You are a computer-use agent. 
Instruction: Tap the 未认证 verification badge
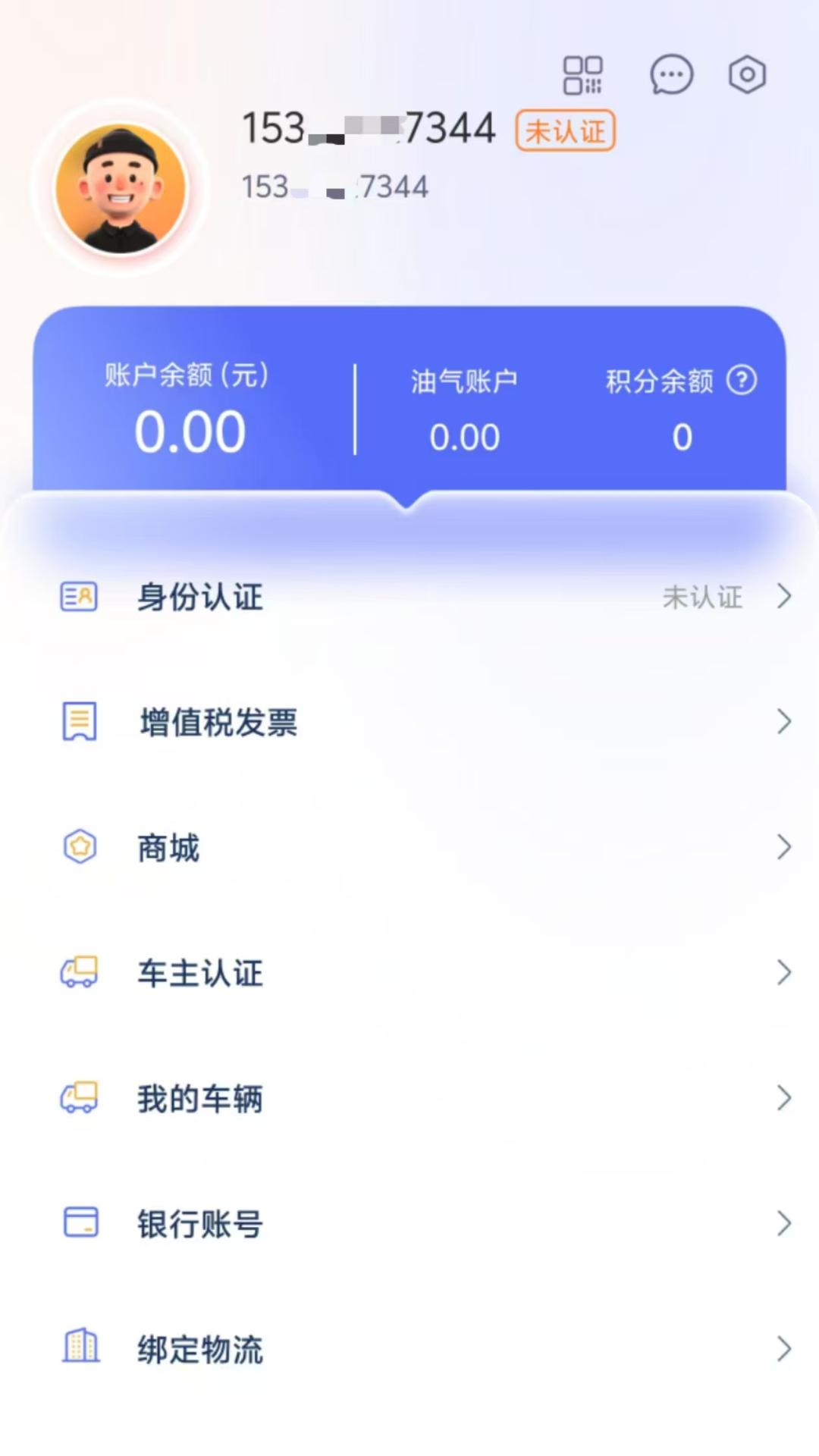[565, 130]
